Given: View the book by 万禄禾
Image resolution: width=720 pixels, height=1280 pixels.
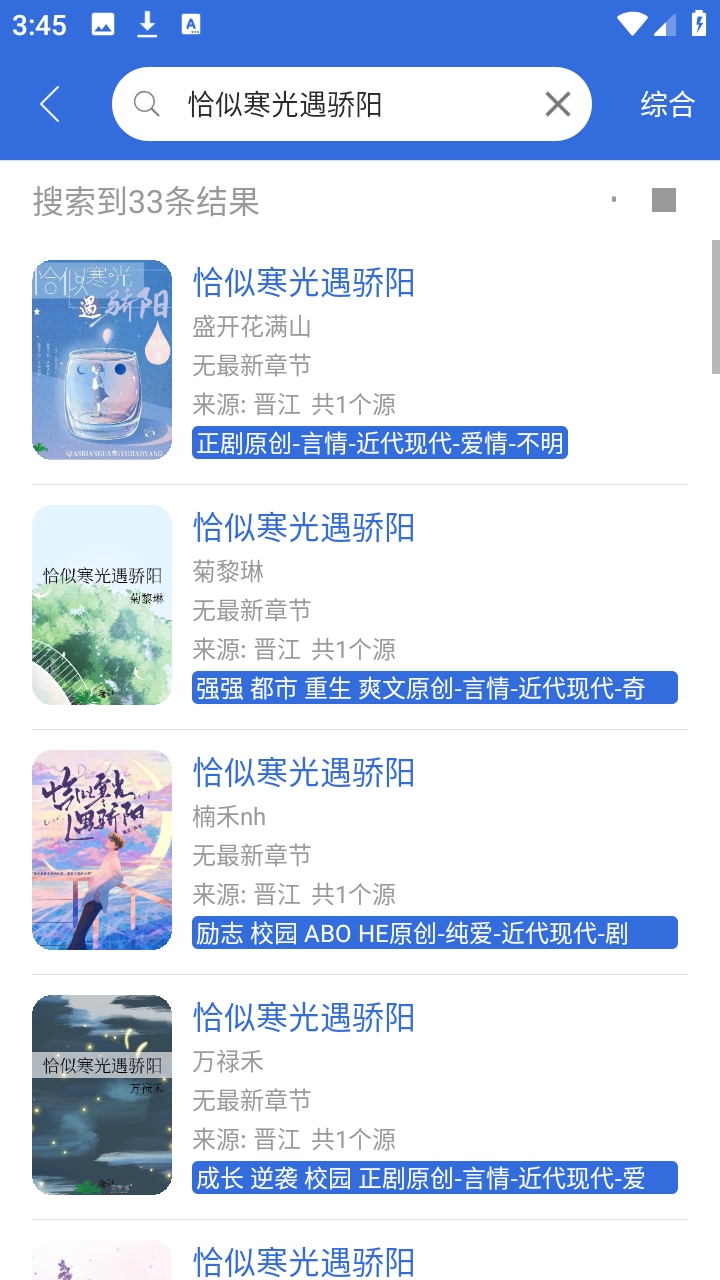Looking at the screenshot, I should pos(360,1095).
